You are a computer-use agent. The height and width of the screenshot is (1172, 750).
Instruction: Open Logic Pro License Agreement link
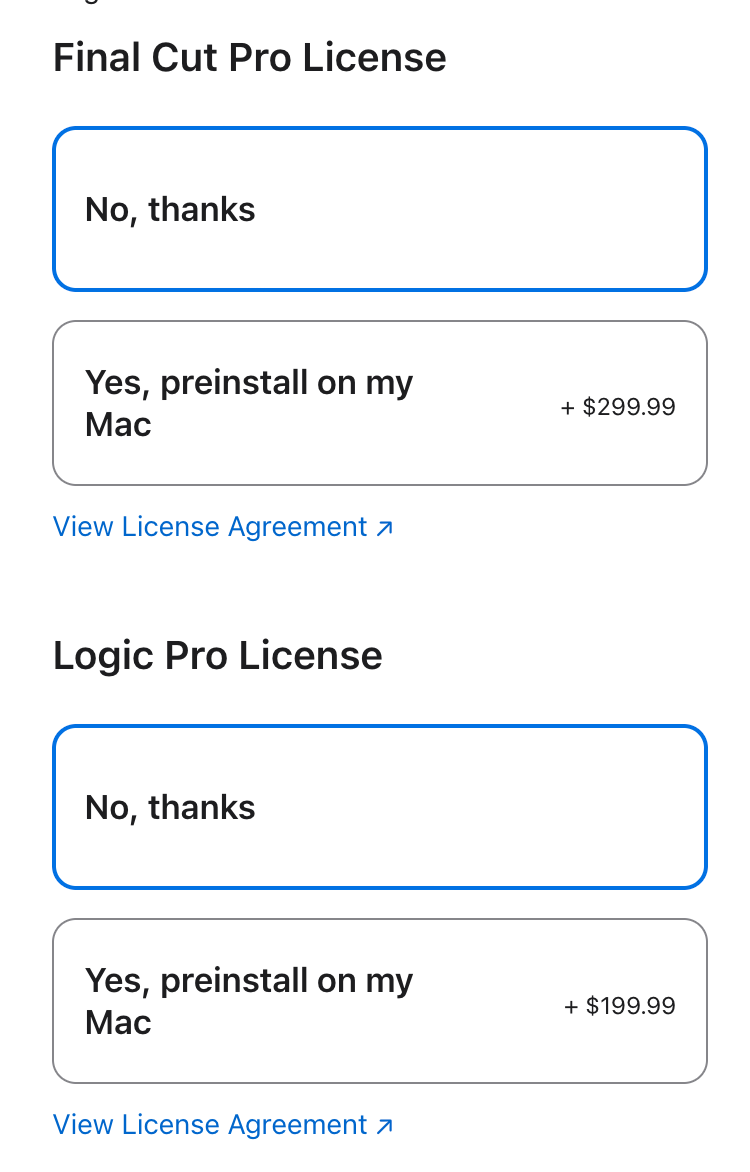(x=222, y=1125)
